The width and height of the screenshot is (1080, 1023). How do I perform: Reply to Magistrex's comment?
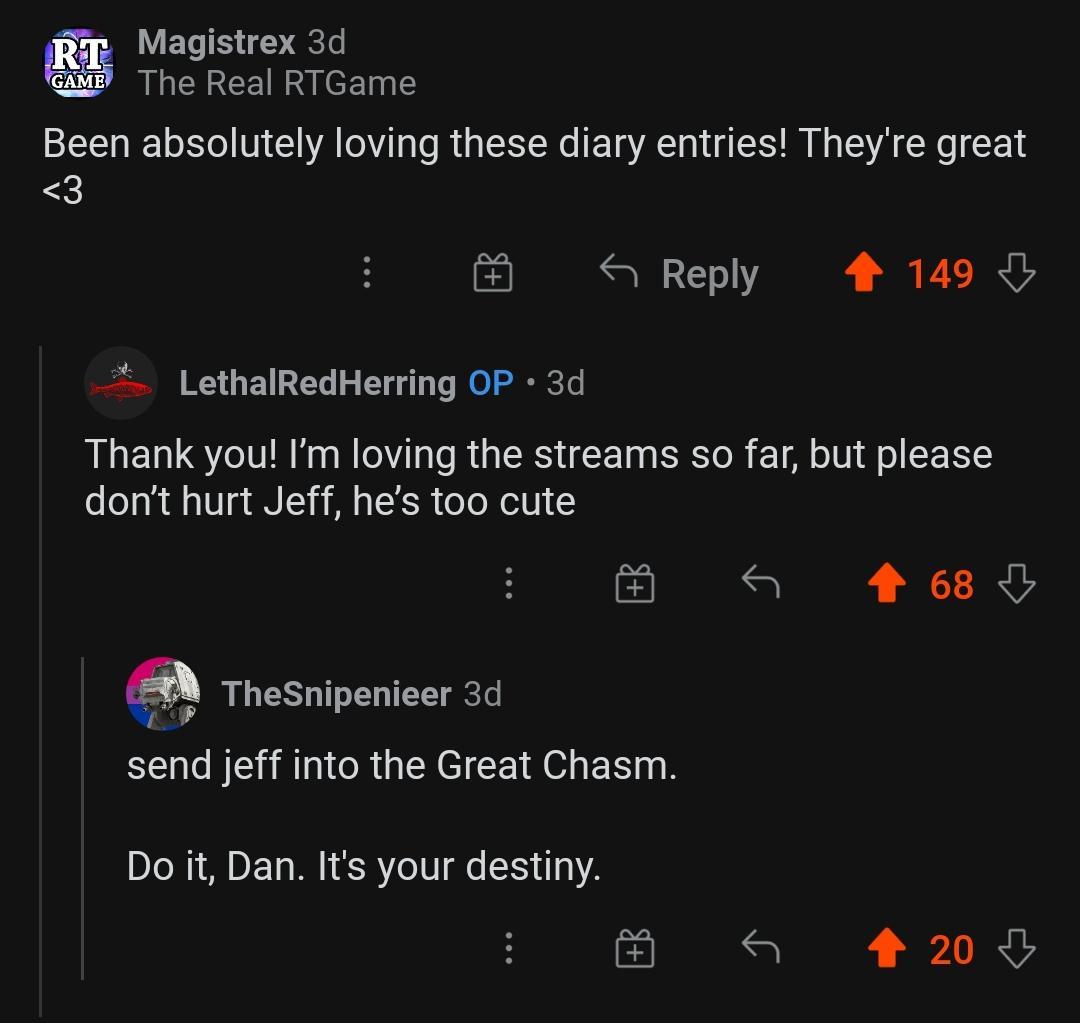[680, 273]
